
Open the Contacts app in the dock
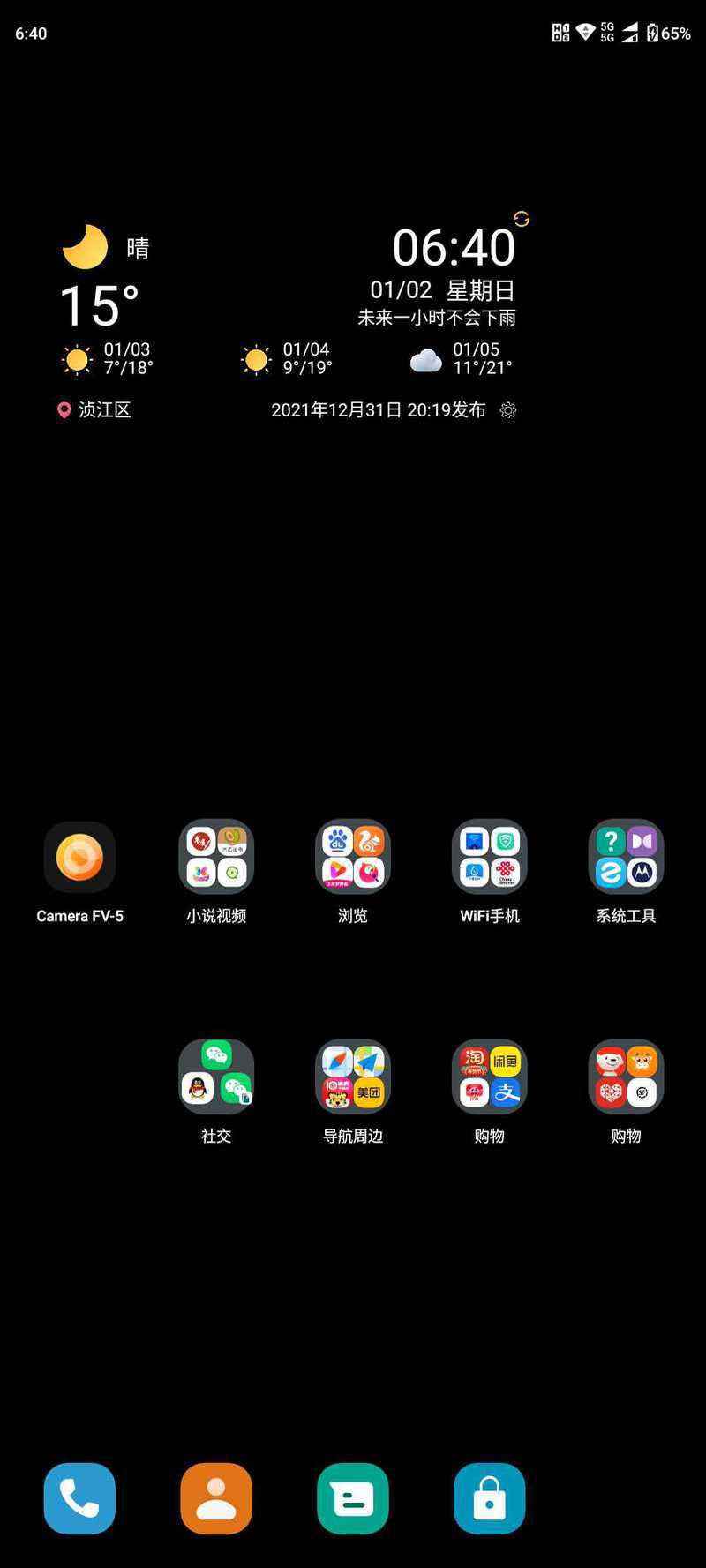216,1498
